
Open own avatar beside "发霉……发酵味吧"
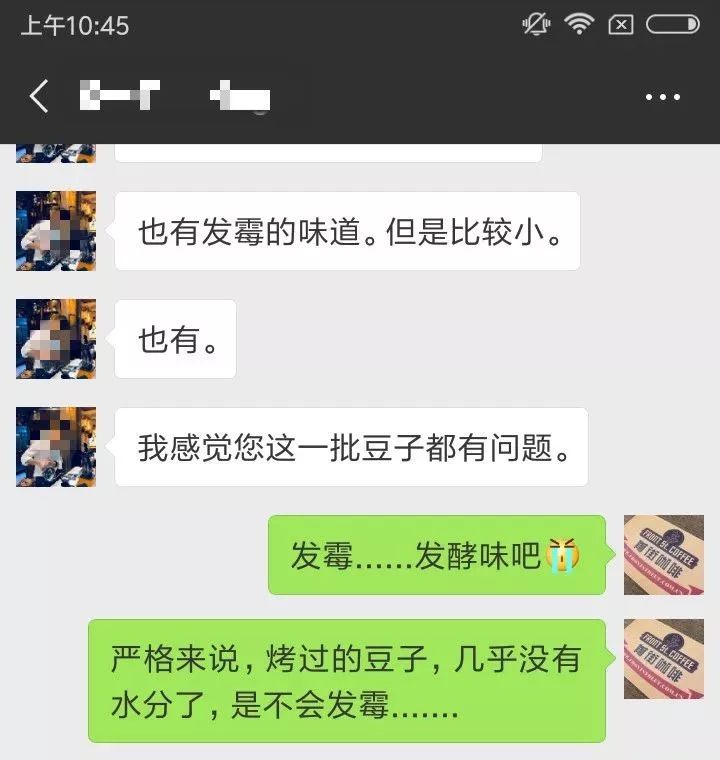(663, 555)
